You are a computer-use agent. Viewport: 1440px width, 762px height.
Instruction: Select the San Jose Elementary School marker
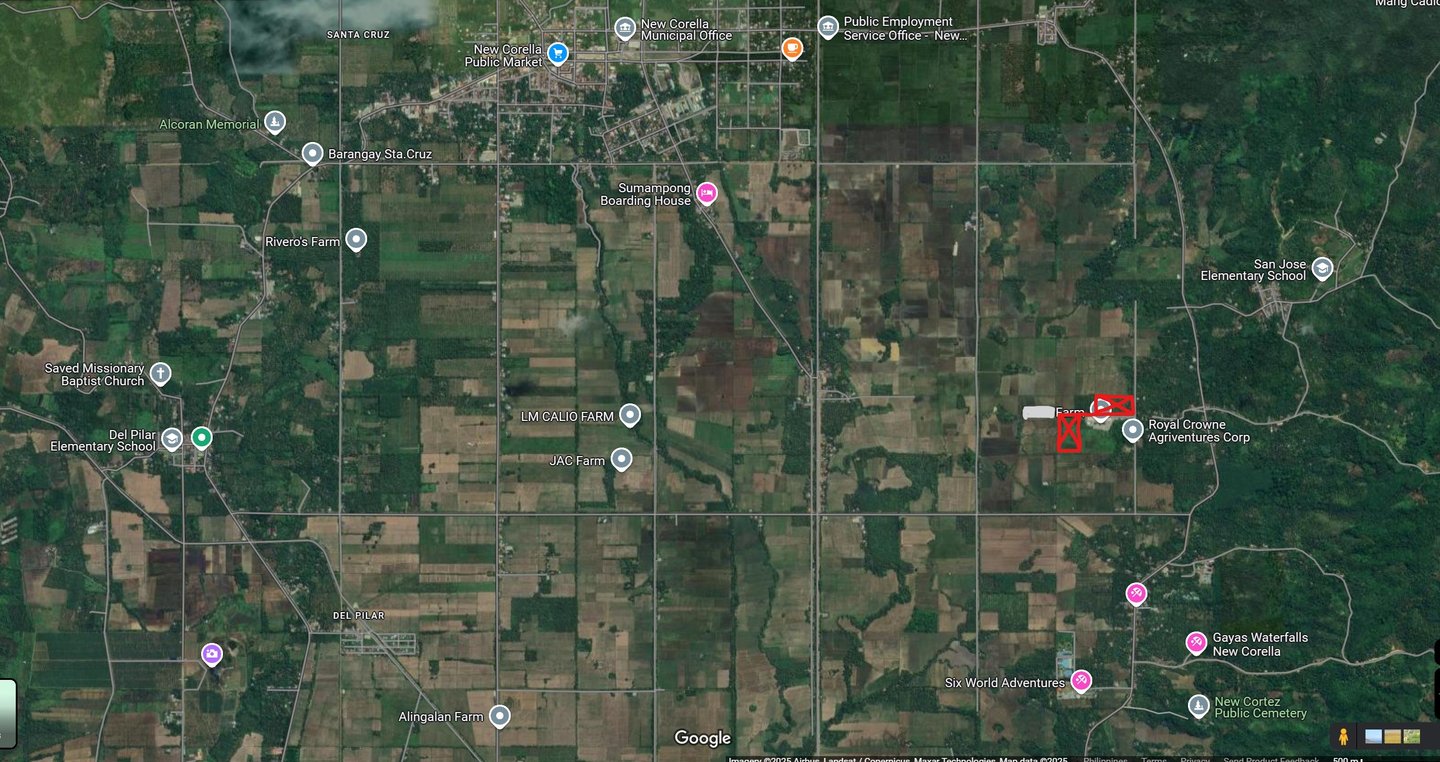point(1322,268)
